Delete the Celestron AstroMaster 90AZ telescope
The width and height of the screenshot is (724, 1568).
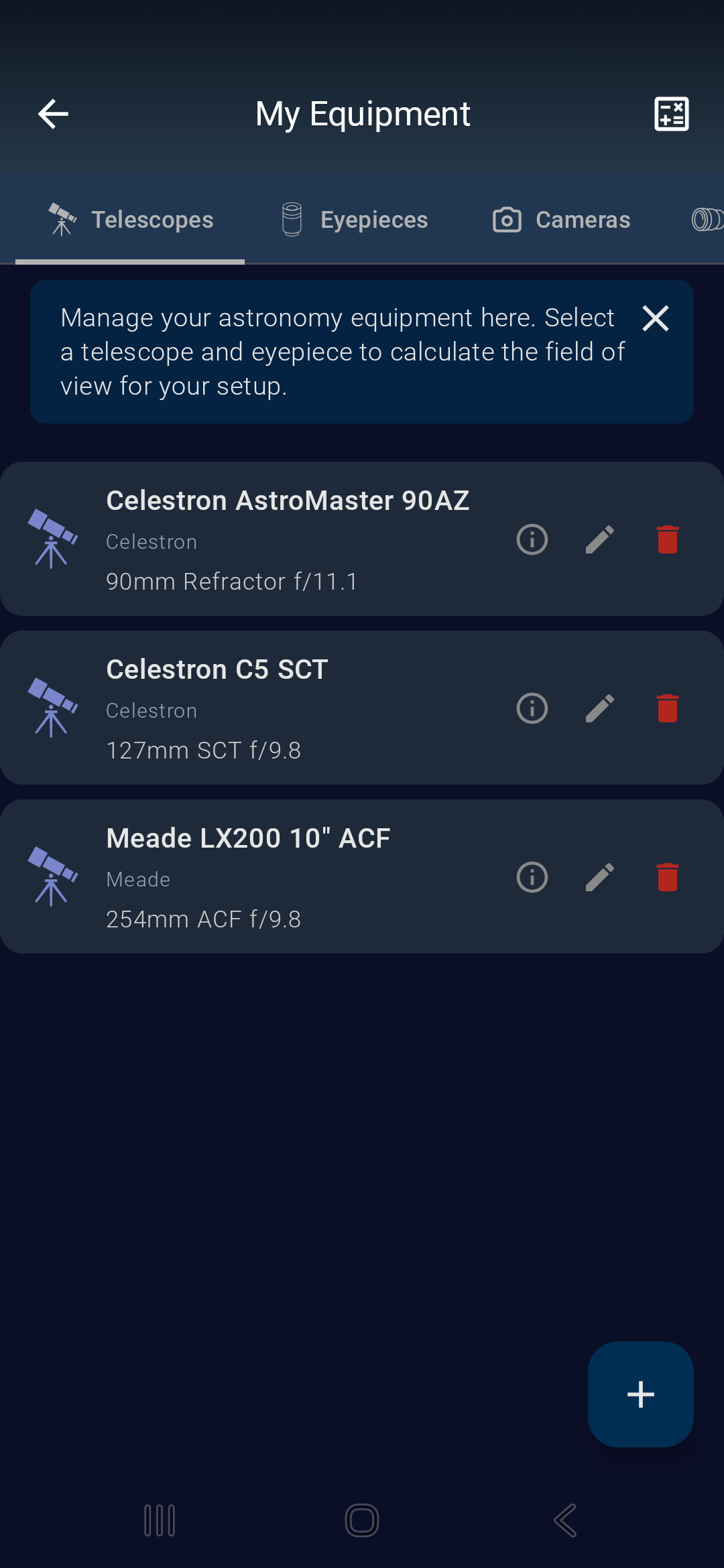point(668,539)
